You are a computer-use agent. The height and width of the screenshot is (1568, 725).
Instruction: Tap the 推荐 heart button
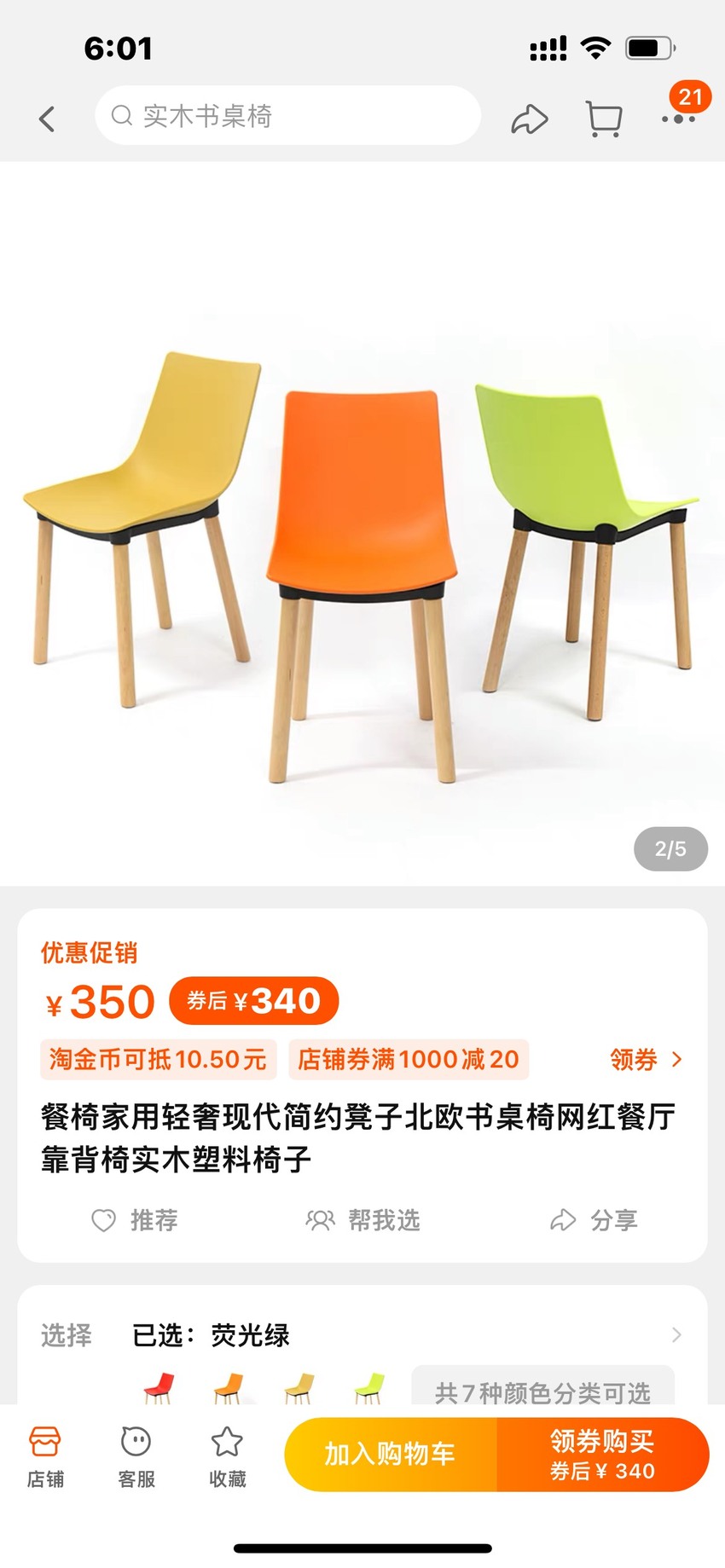pyautogui.click(x=135, y=1220)
